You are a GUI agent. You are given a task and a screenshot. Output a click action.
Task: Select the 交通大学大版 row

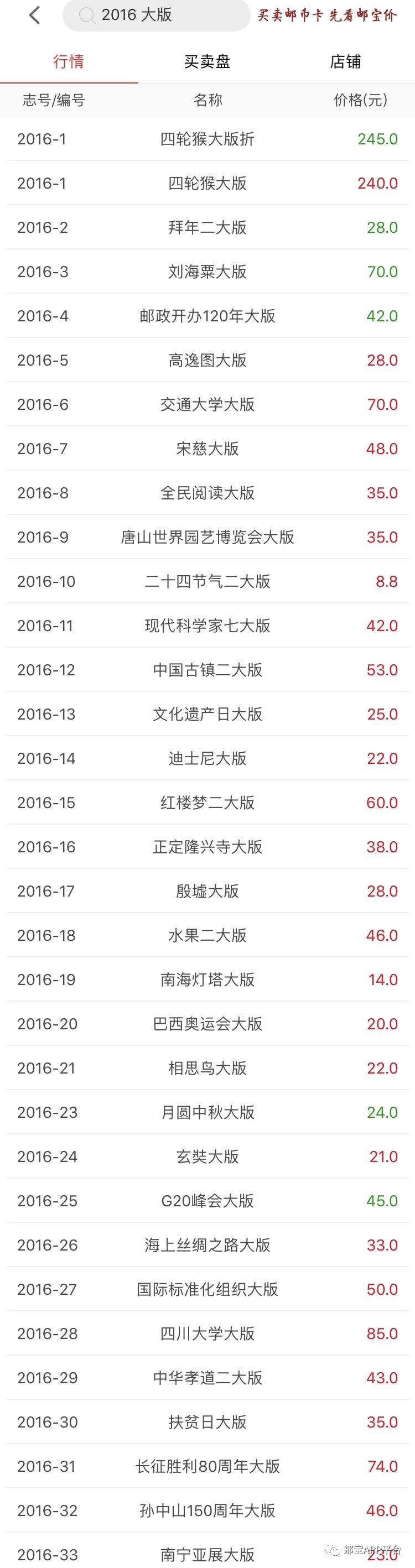(x=207, y=404)
